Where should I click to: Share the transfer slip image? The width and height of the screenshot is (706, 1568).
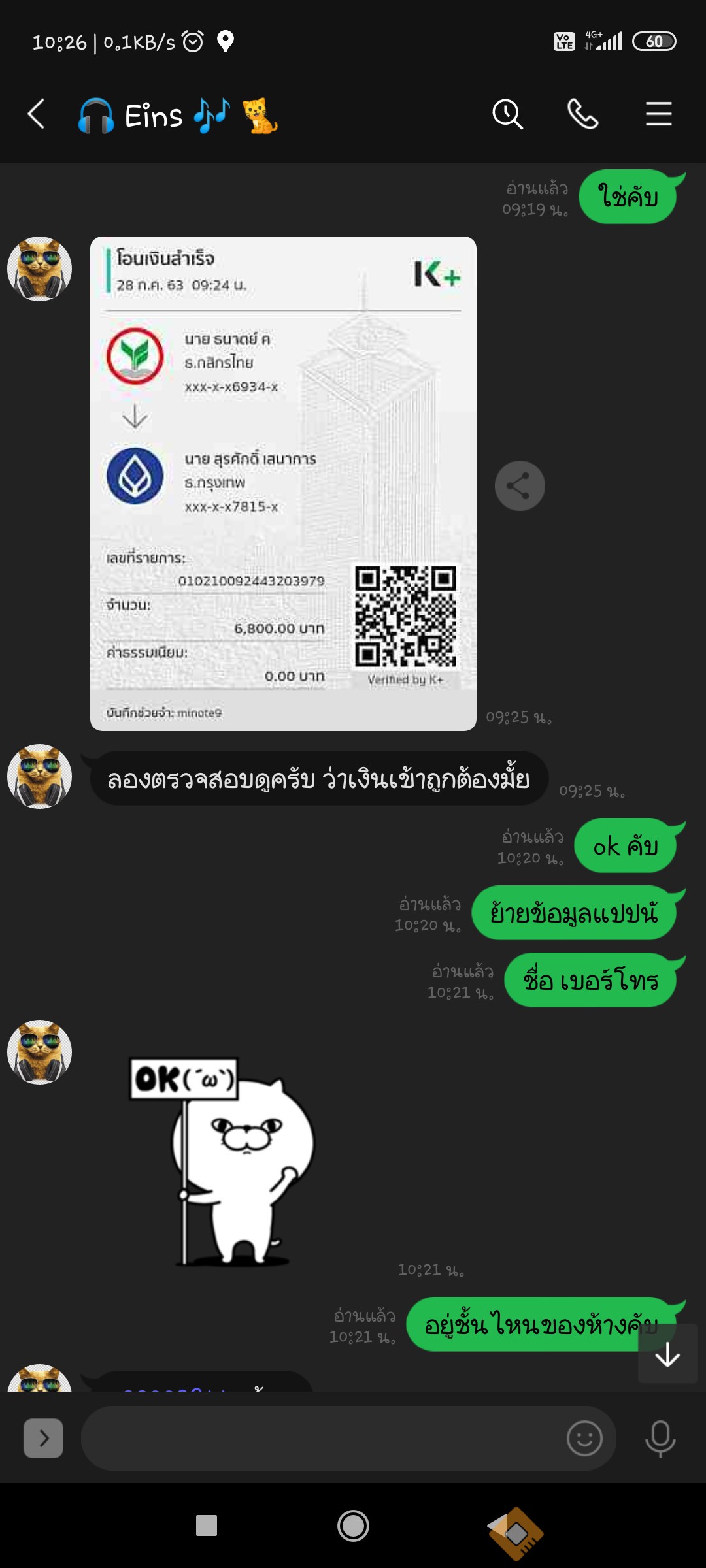tap(520, 485)
